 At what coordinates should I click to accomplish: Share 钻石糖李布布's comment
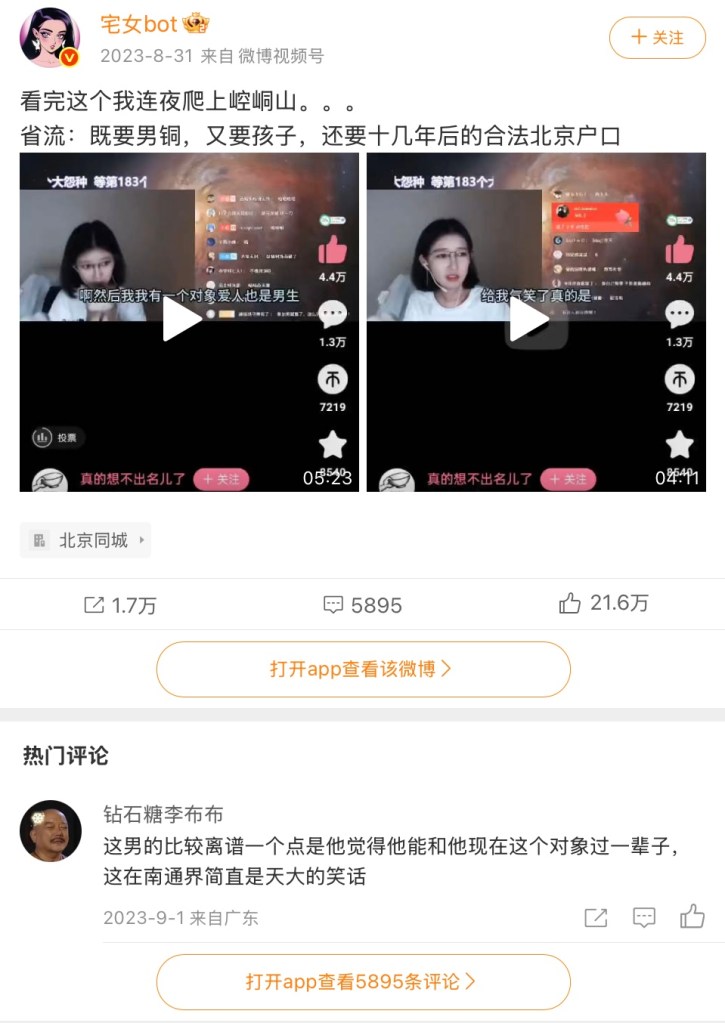pyautogui.click(x=596, y=917)
